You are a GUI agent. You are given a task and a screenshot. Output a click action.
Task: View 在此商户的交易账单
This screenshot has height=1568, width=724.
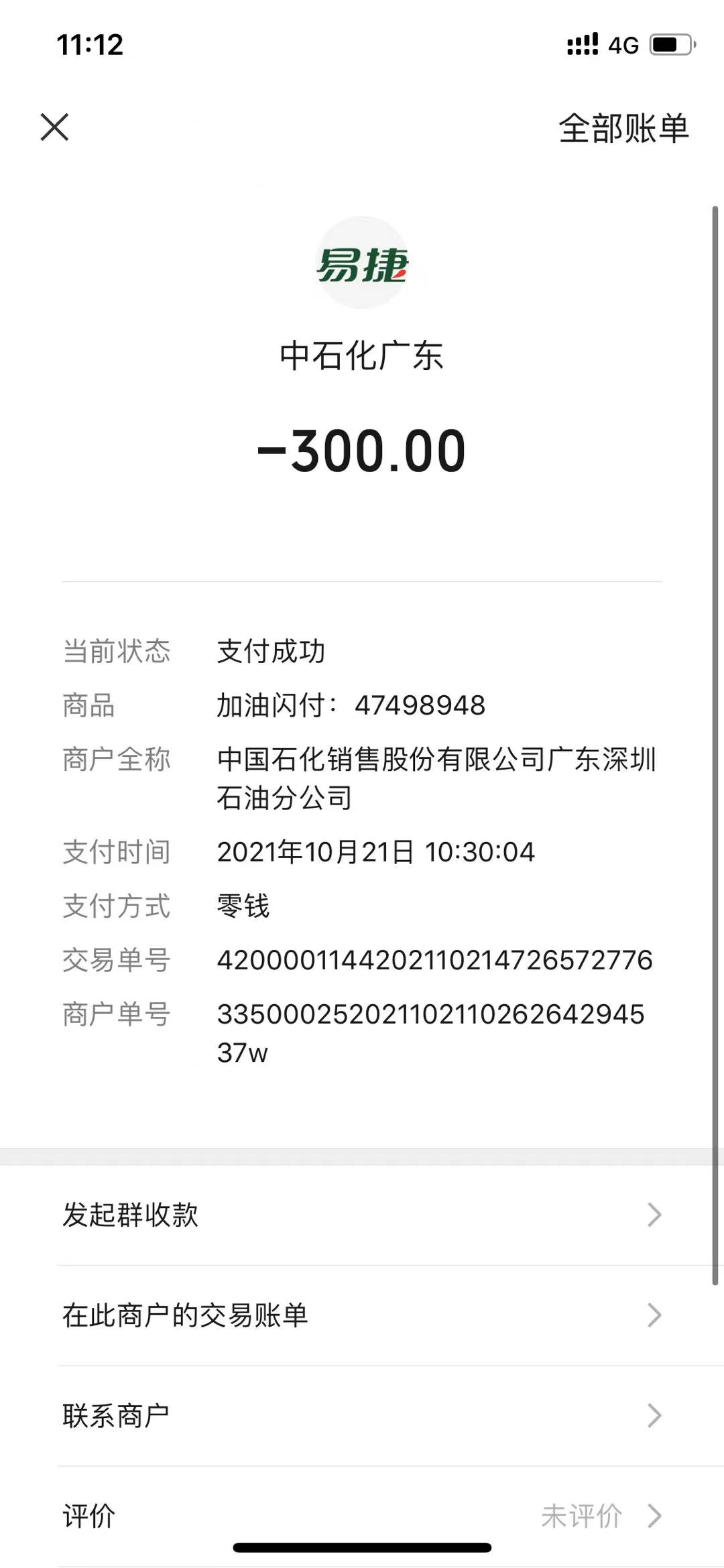pyautogui.click(x=362, y=1315)
